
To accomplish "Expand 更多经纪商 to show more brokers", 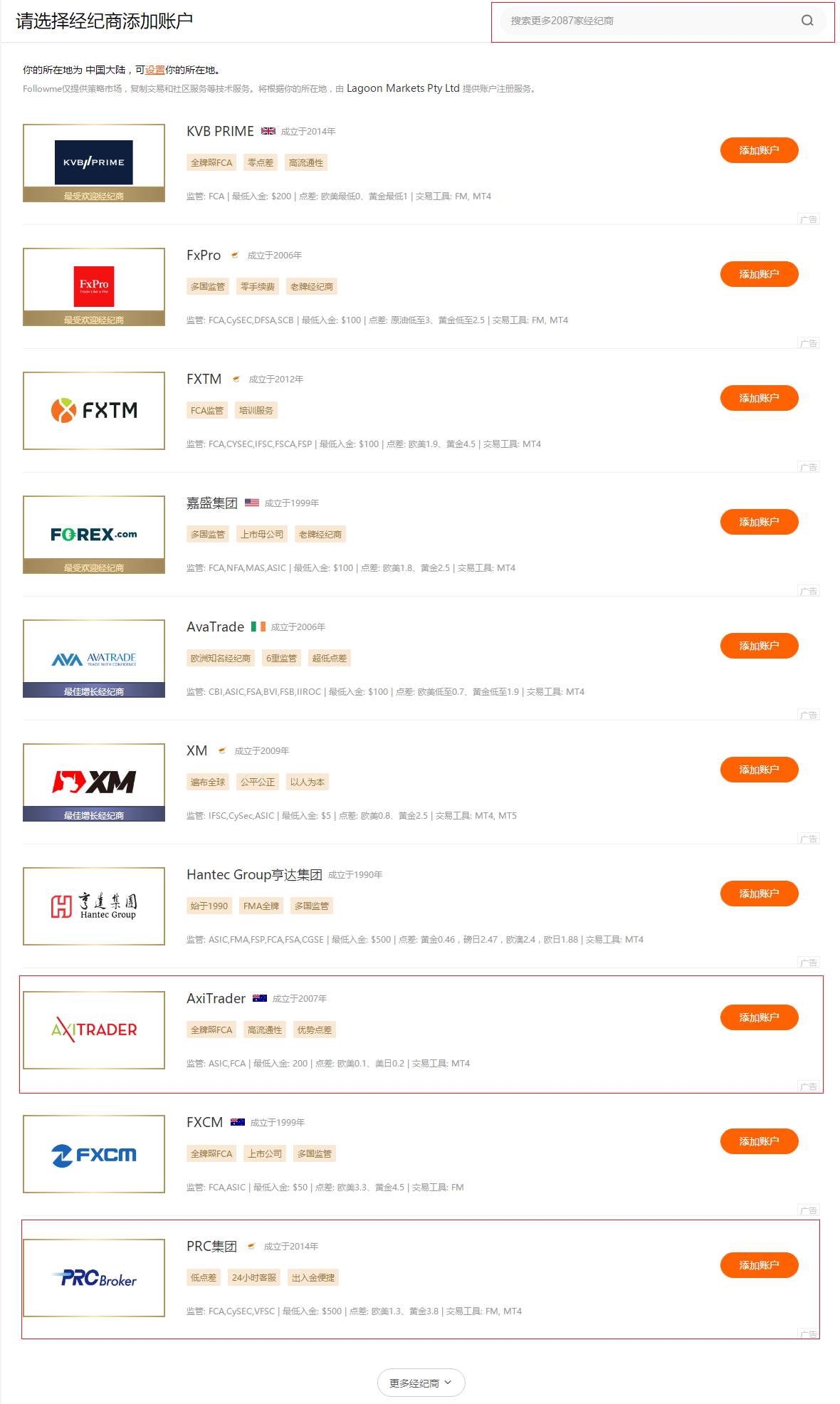I will tap(421, 1383).
